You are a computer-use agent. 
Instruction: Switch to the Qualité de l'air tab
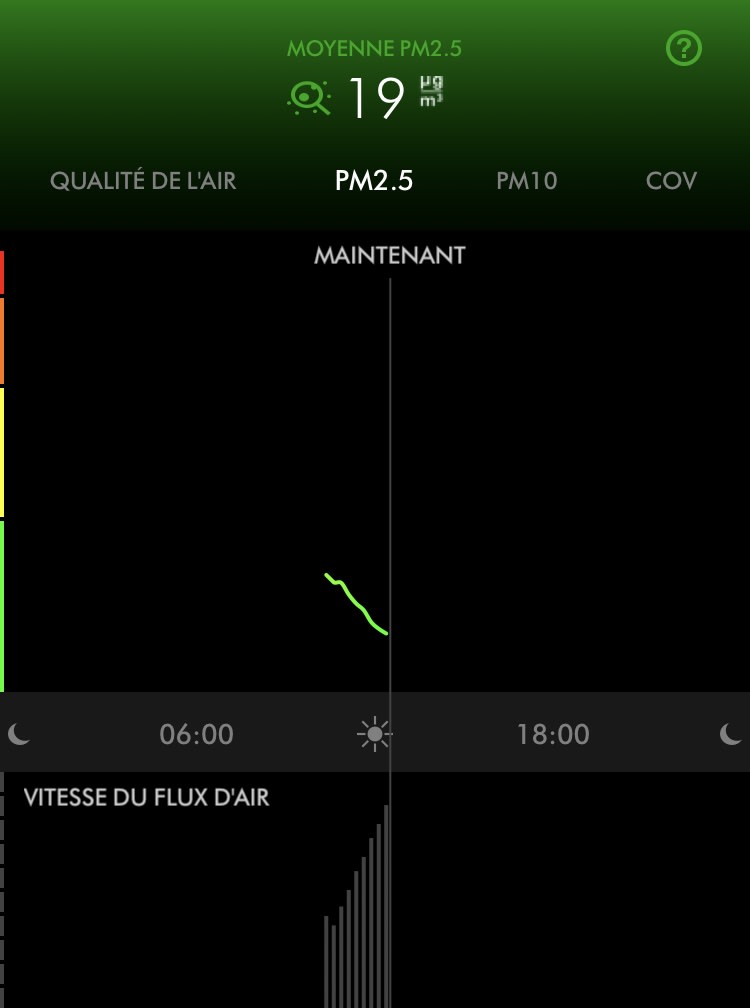tap(143, 181)
